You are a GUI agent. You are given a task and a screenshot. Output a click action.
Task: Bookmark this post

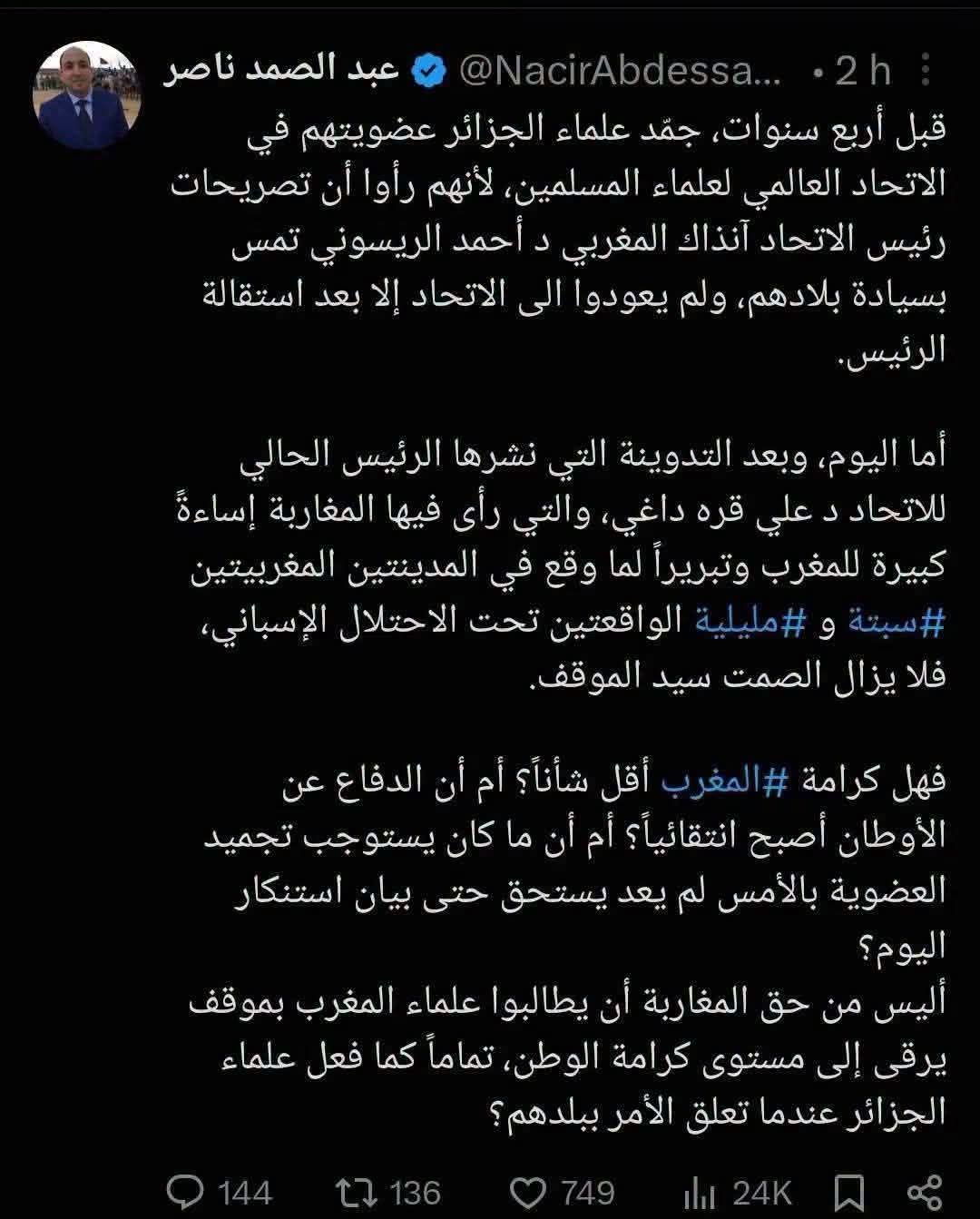tap(849, 1191)
